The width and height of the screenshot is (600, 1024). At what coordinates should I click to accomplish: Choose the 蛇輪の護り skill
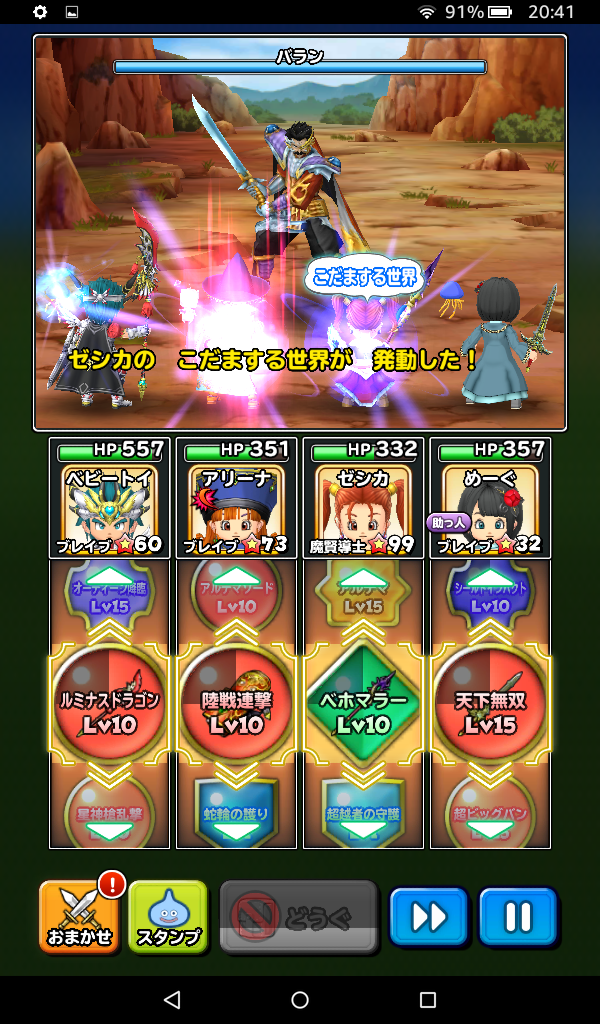tap(236, 812)
